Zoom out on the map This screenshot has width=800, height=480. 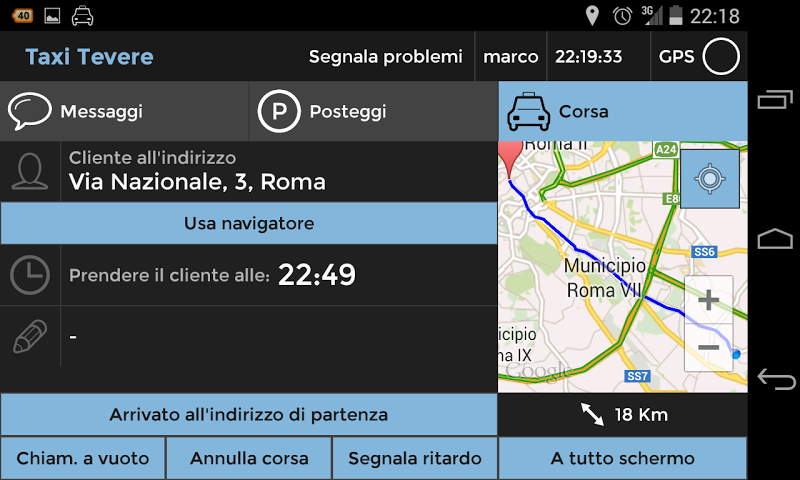[708, 347]
